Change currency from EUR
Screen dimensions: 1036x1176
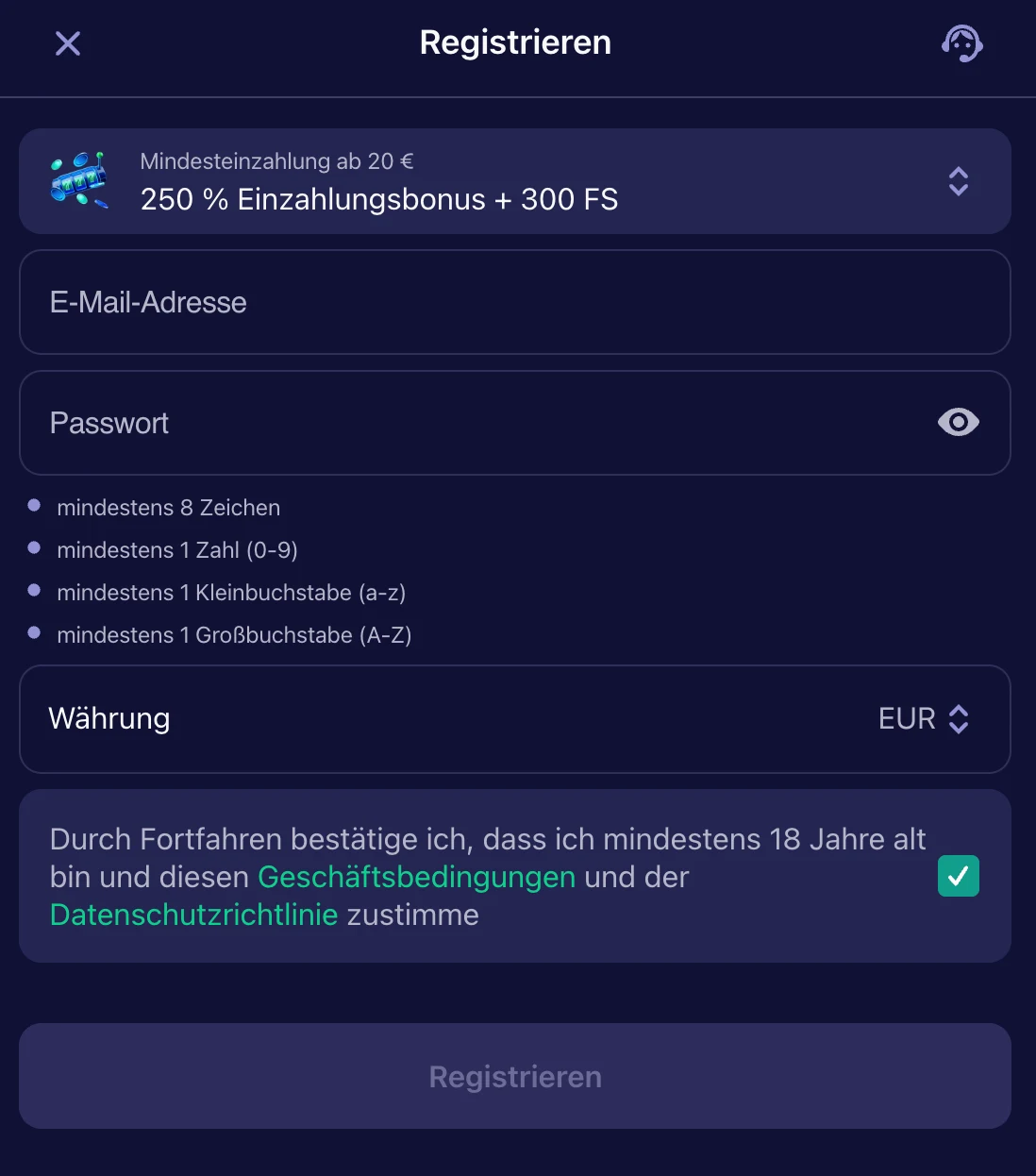tap(909, 718)
